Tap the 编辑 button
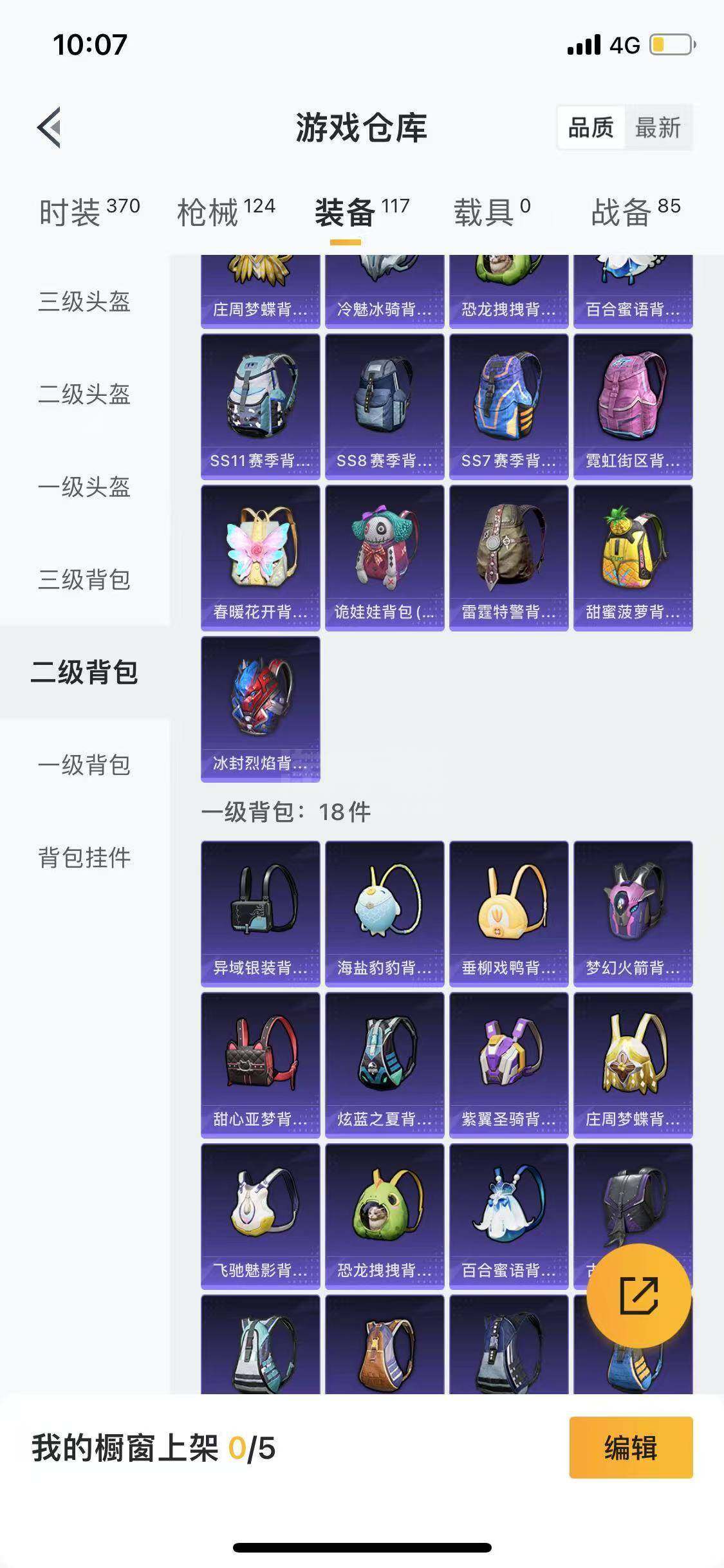This screenshot has width=724, height=1568. tap(631, 1448)
